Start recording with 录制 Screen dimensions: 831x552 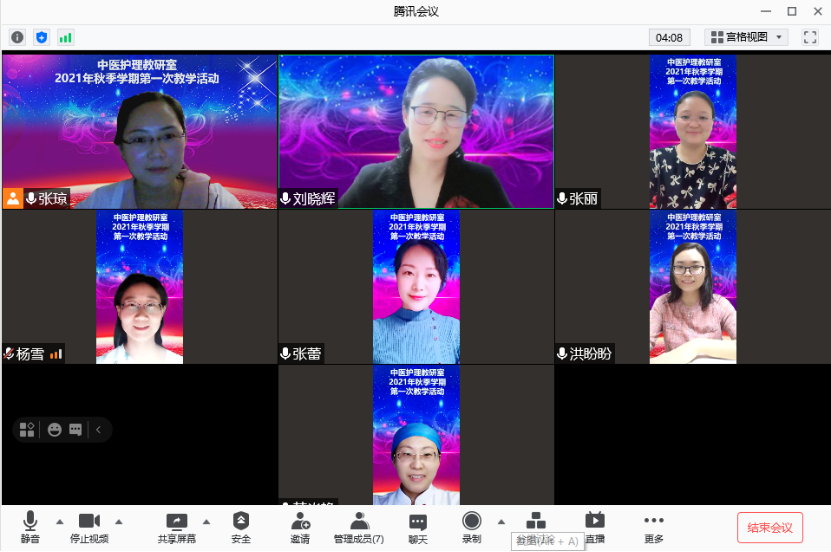(x=471, y=527)
